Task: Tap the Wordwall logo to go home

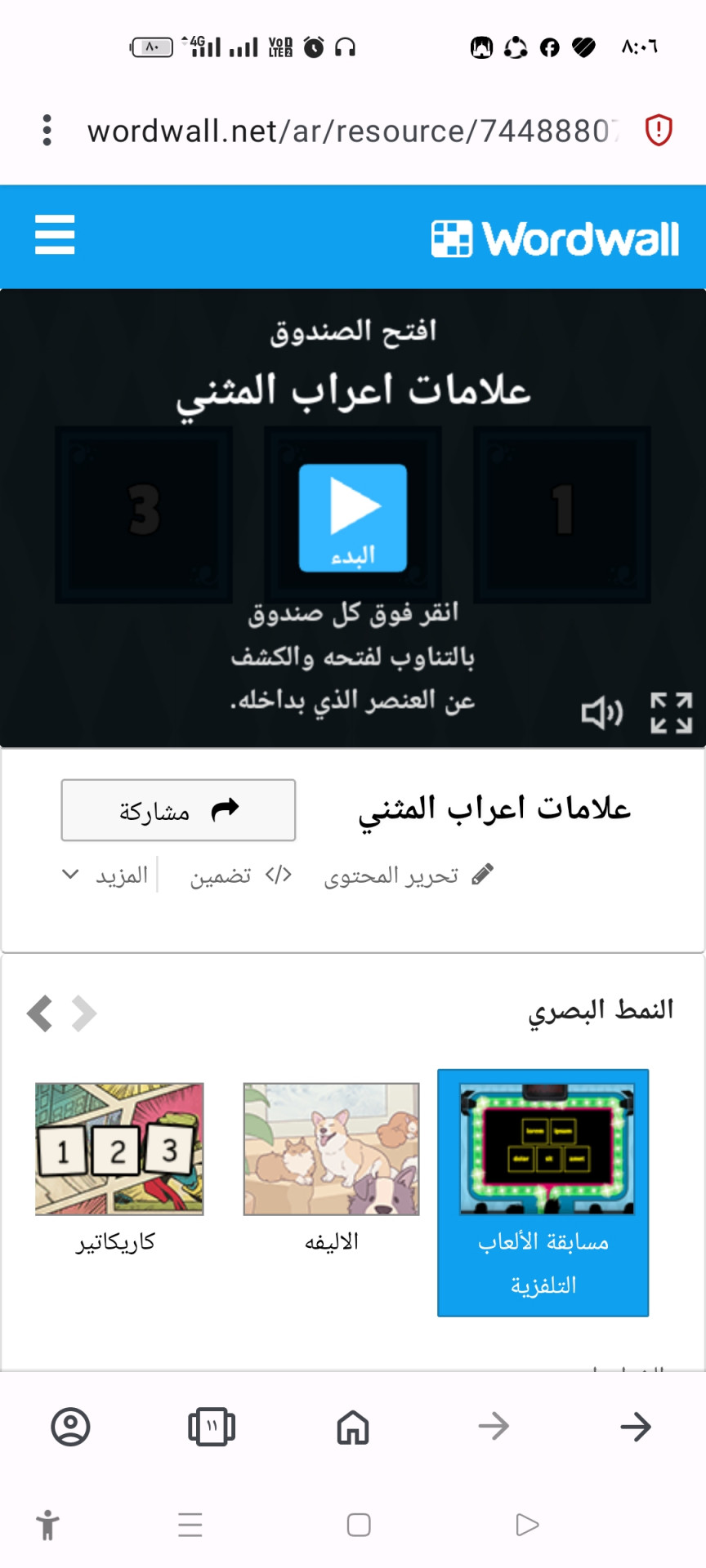Action: (x=556, y=238)
